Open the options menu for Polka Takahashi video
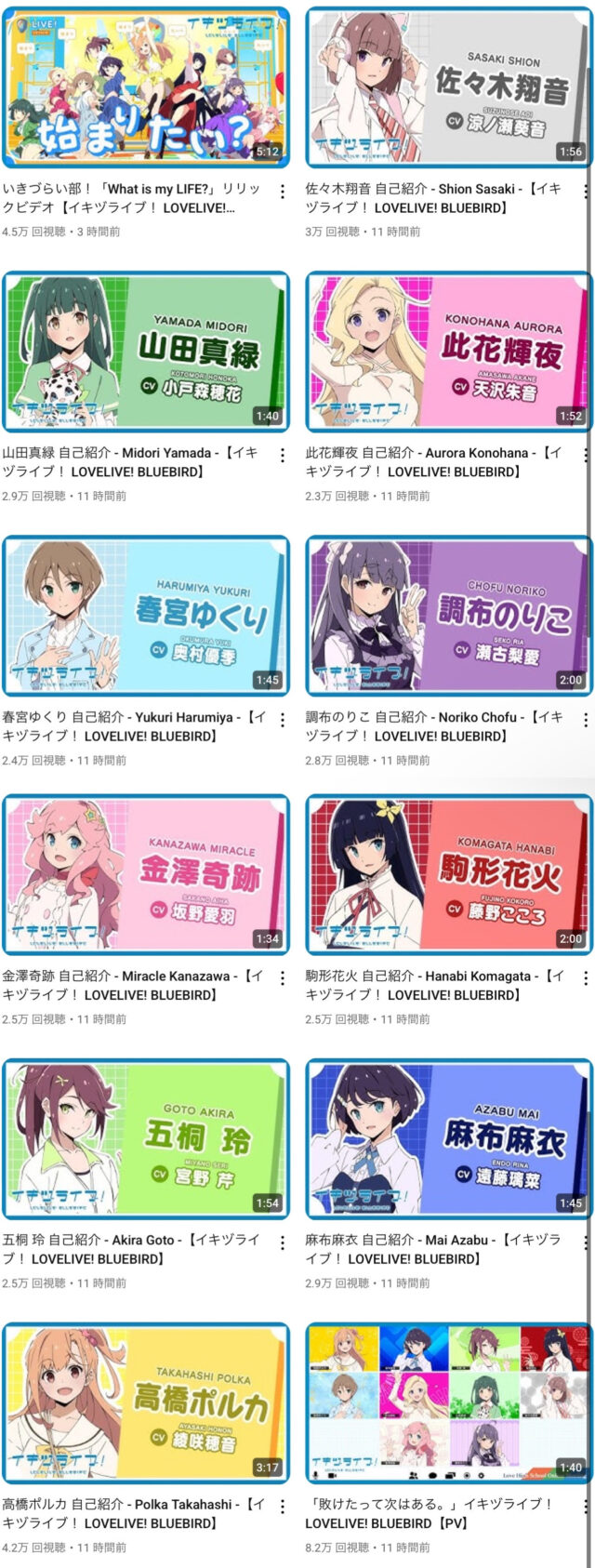 point(283,1507)
